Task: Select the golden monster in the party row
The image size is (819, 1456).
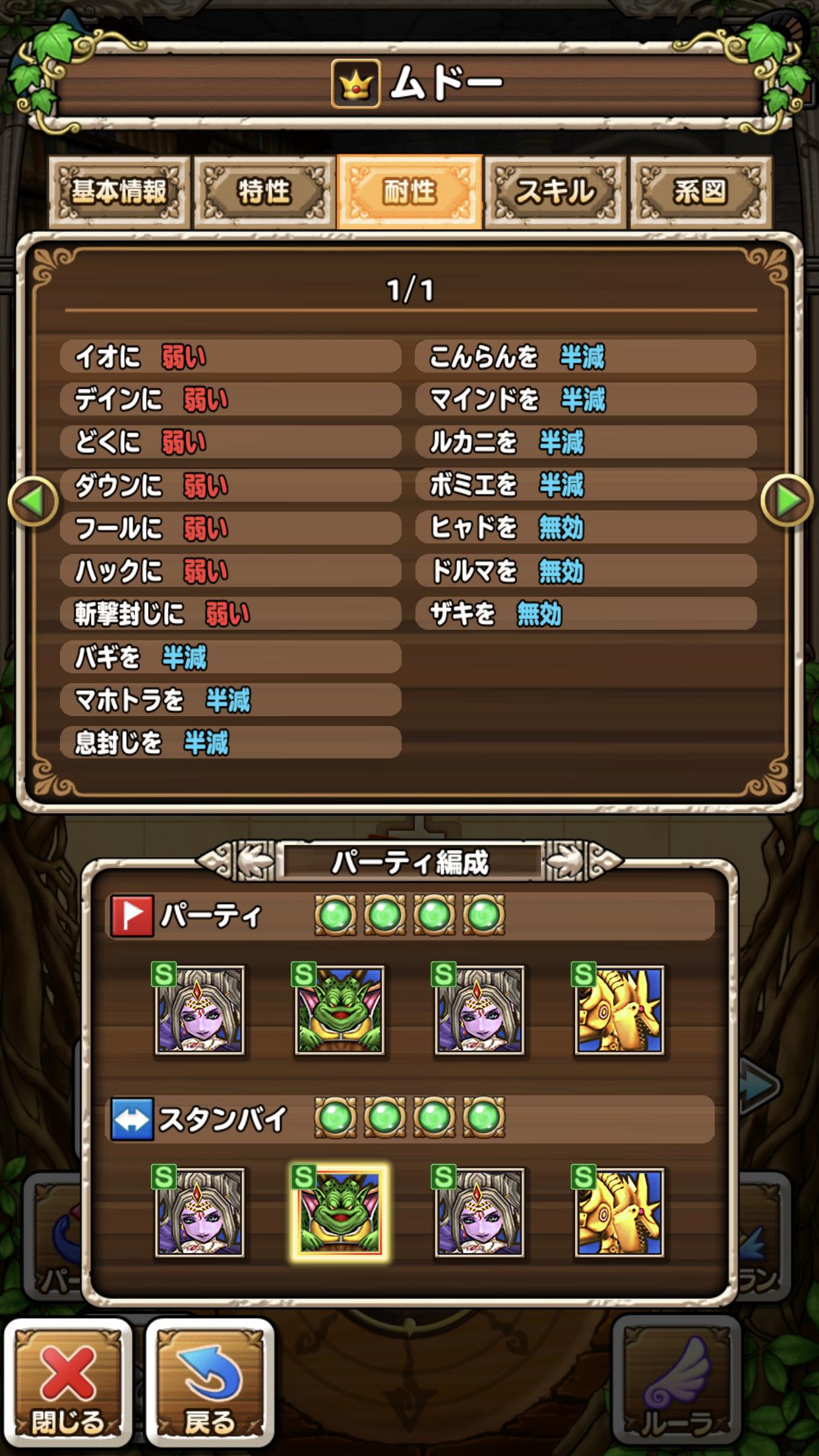Action: (x=619, y=1010)
